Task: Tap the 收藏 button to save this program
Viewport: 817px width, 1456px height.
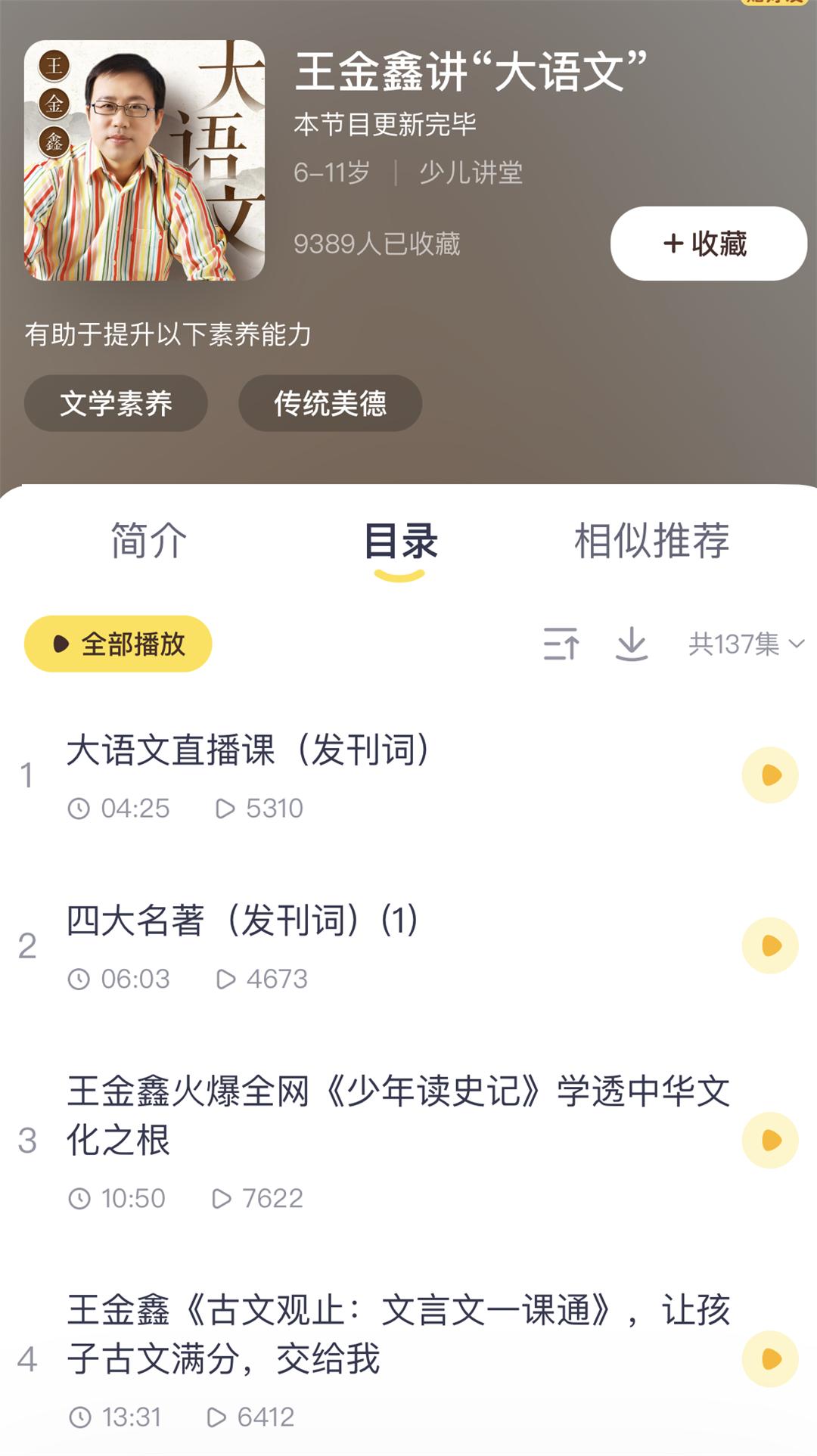Action: (x=708, y=244)
